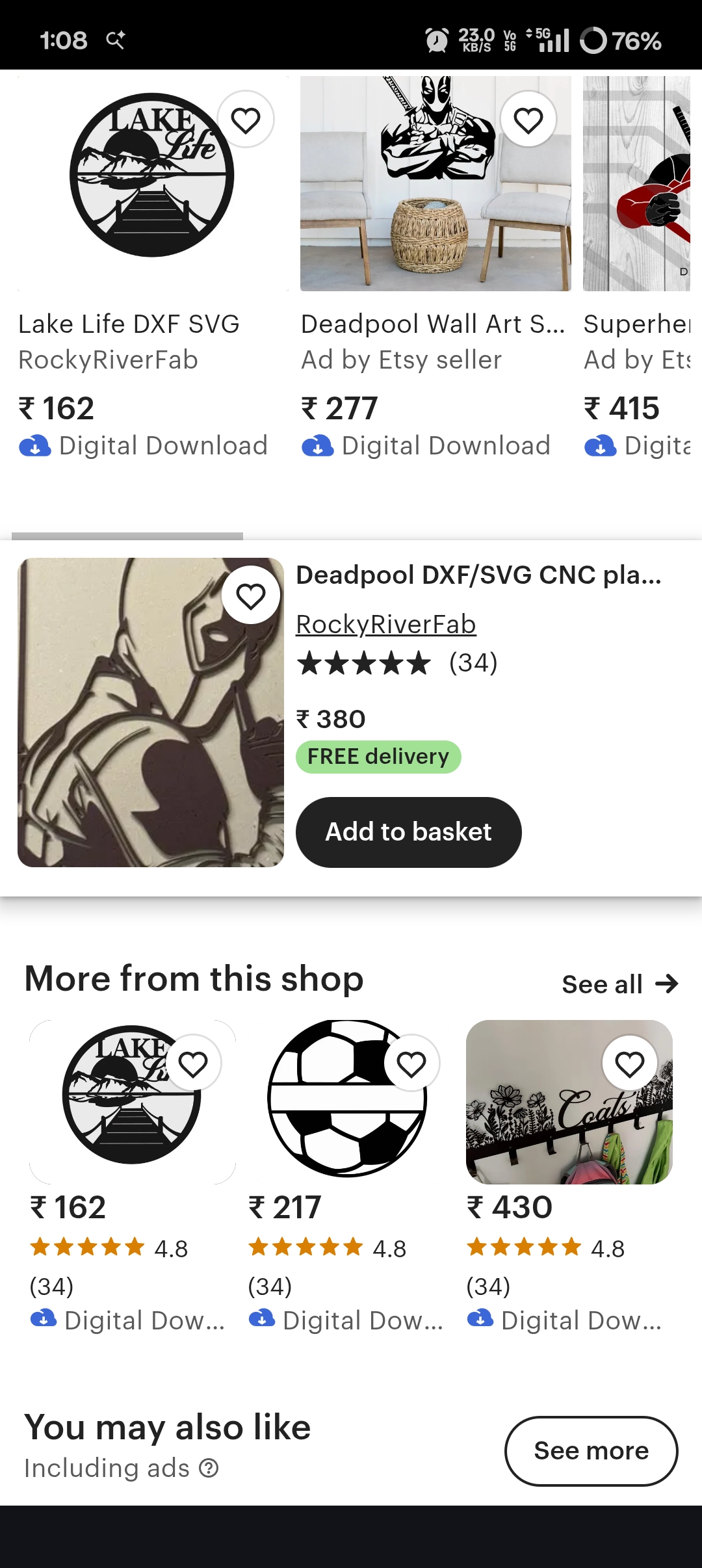Open the RockyRiverFab shop link
The width and height of the screenshot is (702, 1568).
click(x=386, y=624)
